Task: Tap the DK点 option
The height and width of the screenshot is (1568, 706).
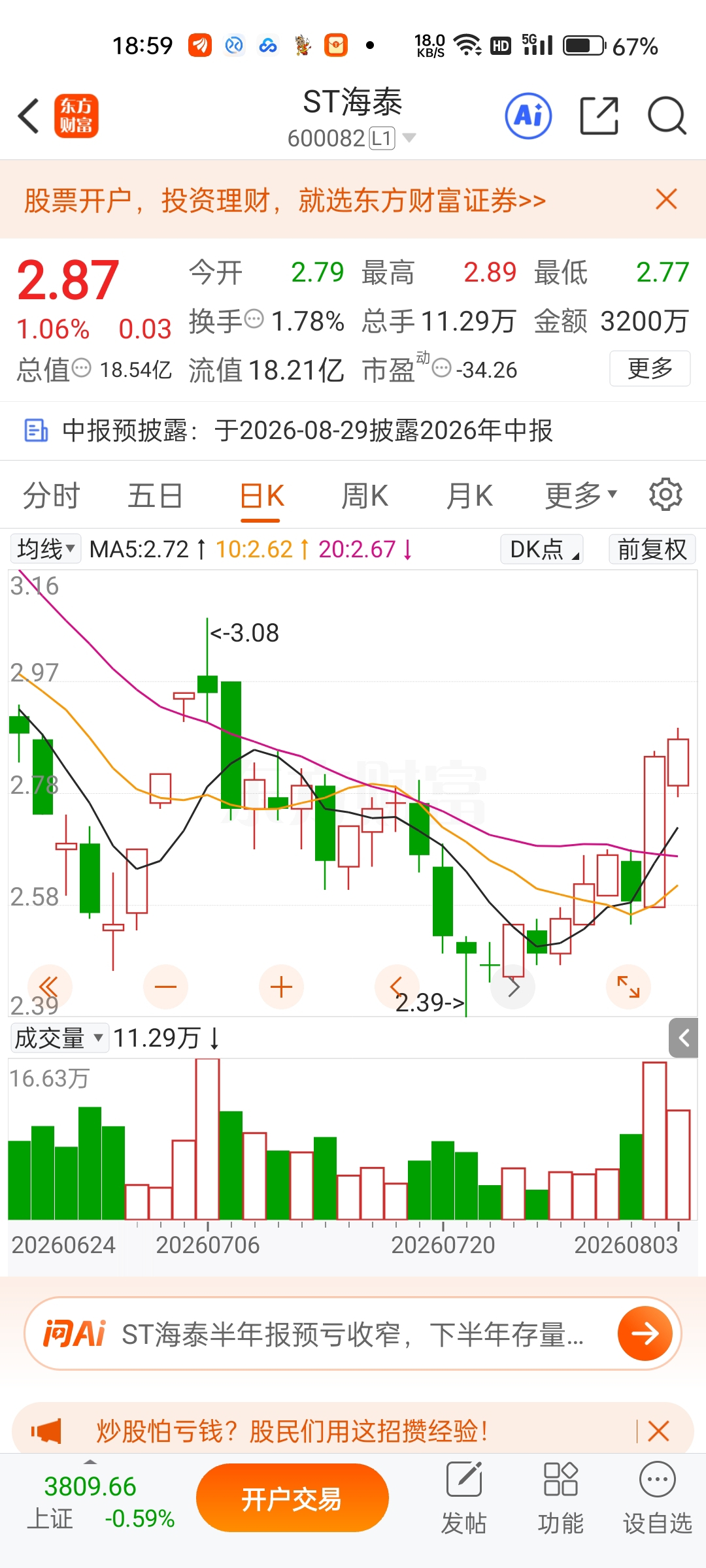Action: tap(542, 549)
